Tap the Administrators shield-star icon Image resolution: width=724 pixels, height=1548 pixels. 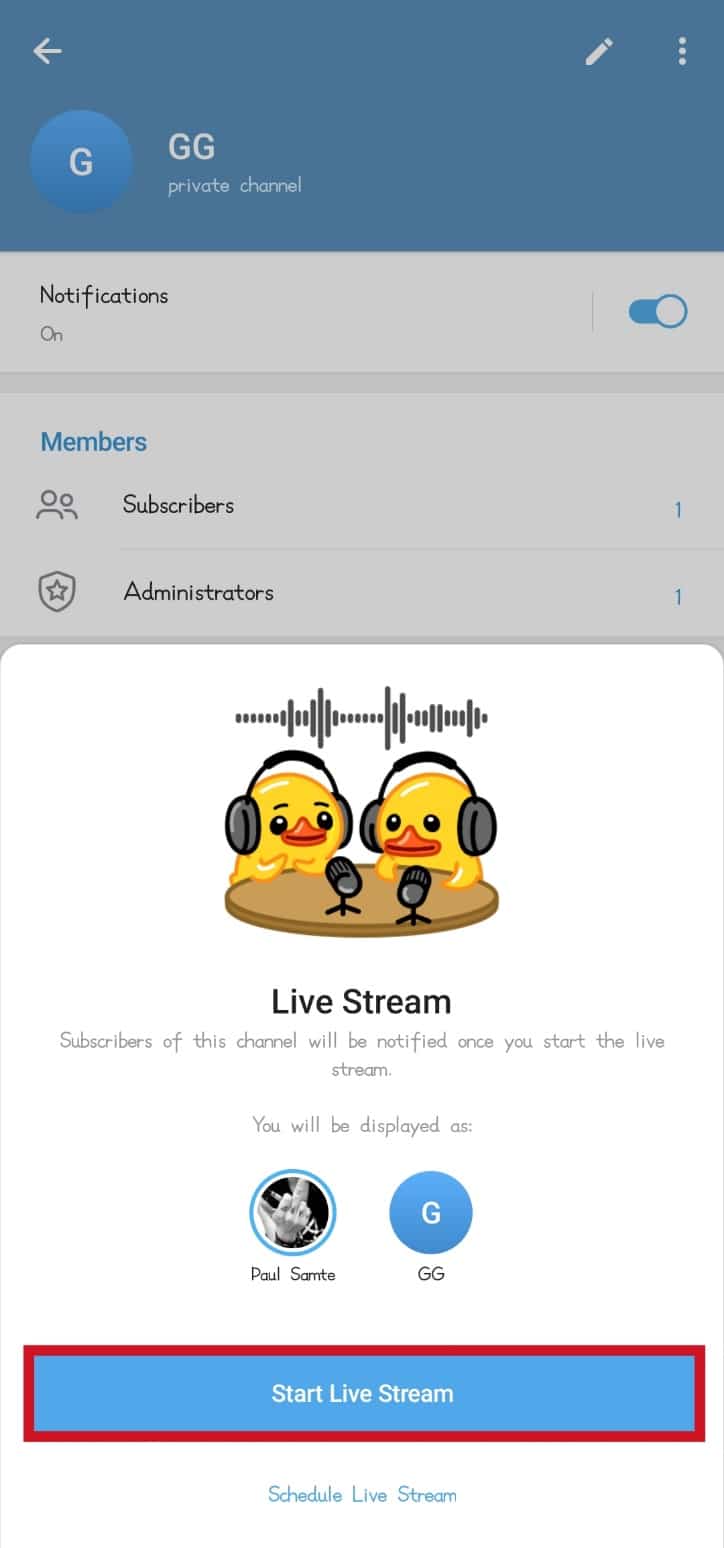click(x=57, y=591)
